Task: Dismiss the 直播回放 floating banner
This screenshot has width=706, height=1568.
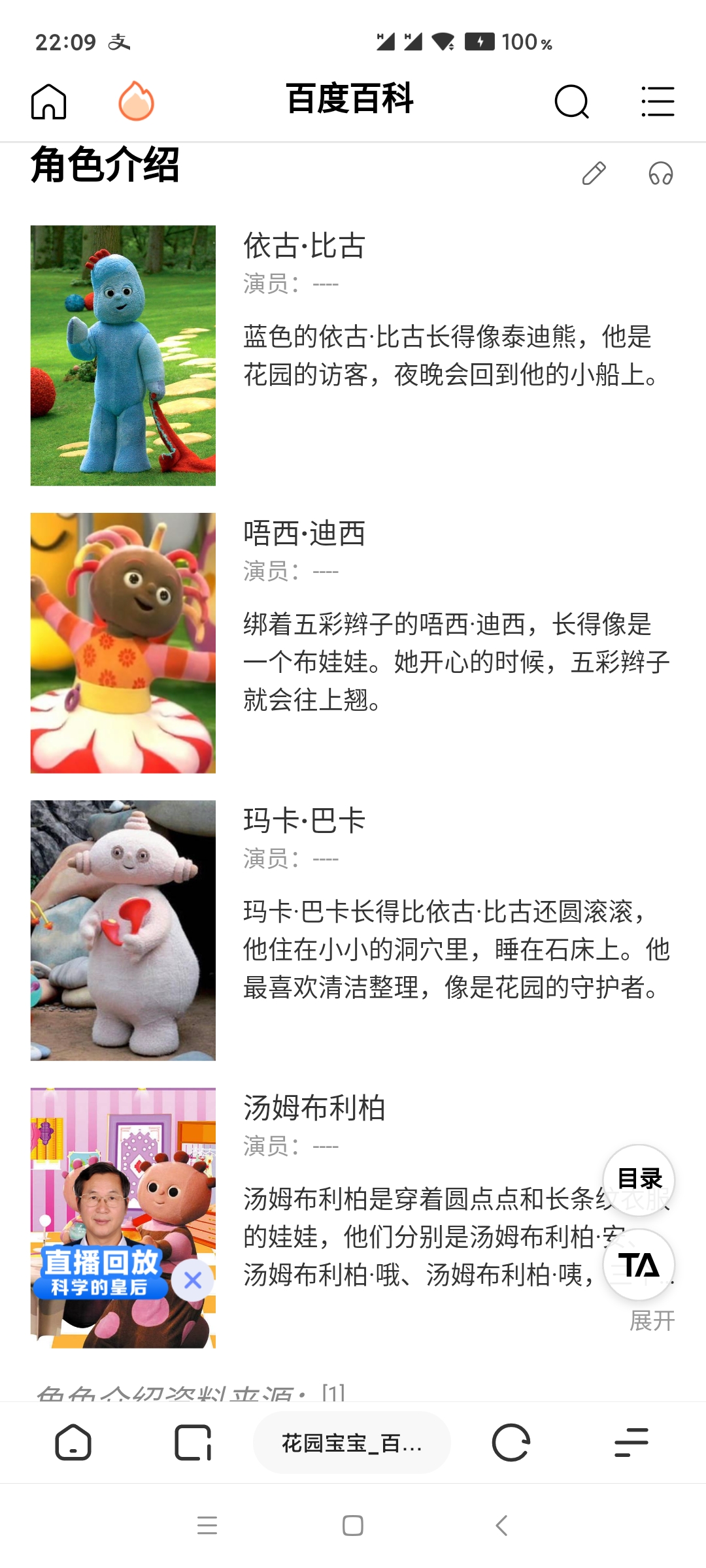Action: (193, 1280)
